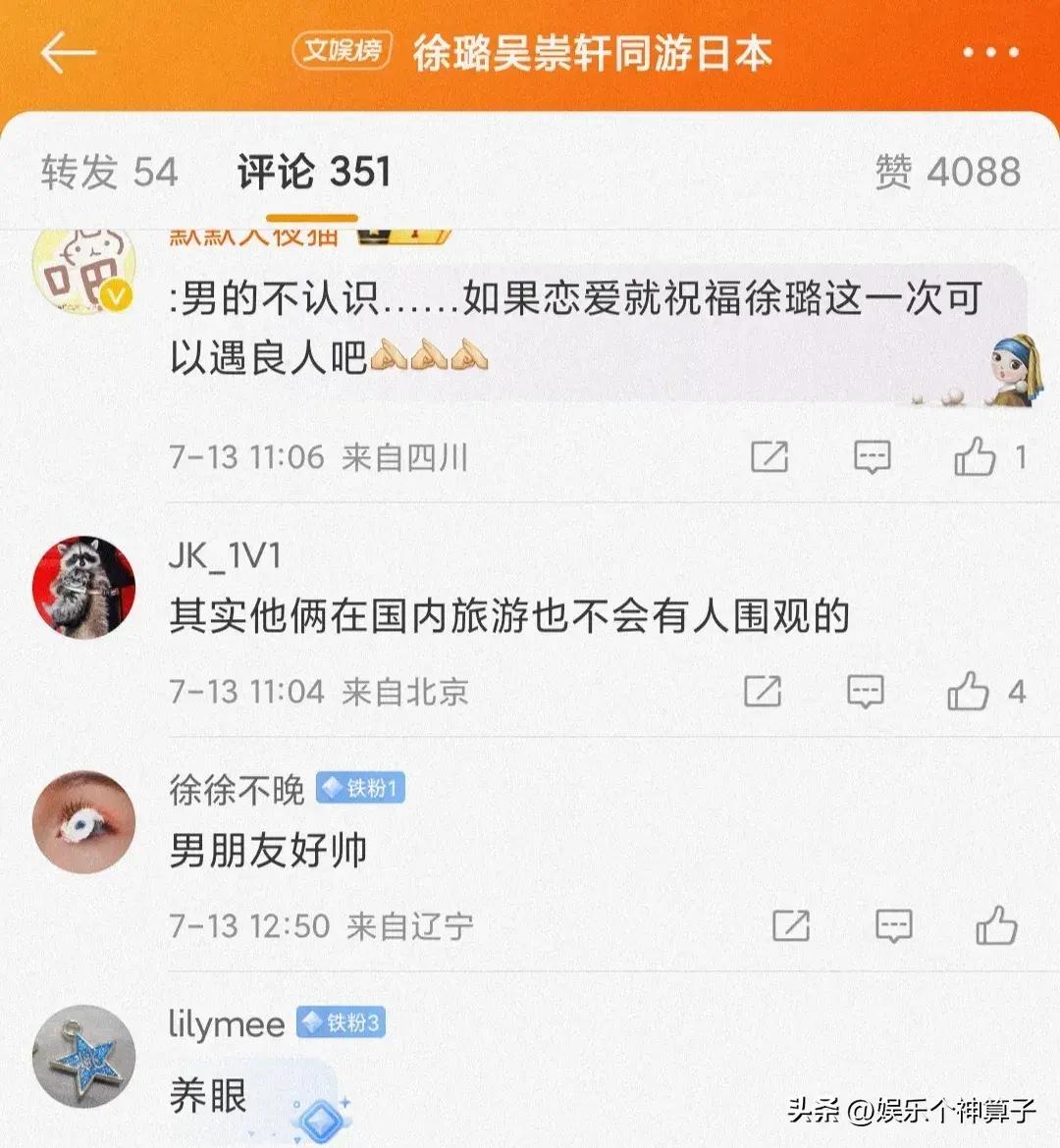Screen dimensions: 1060x1148
Task: Open lilymee's profile avatar
Action: [x=83, y=1057]
